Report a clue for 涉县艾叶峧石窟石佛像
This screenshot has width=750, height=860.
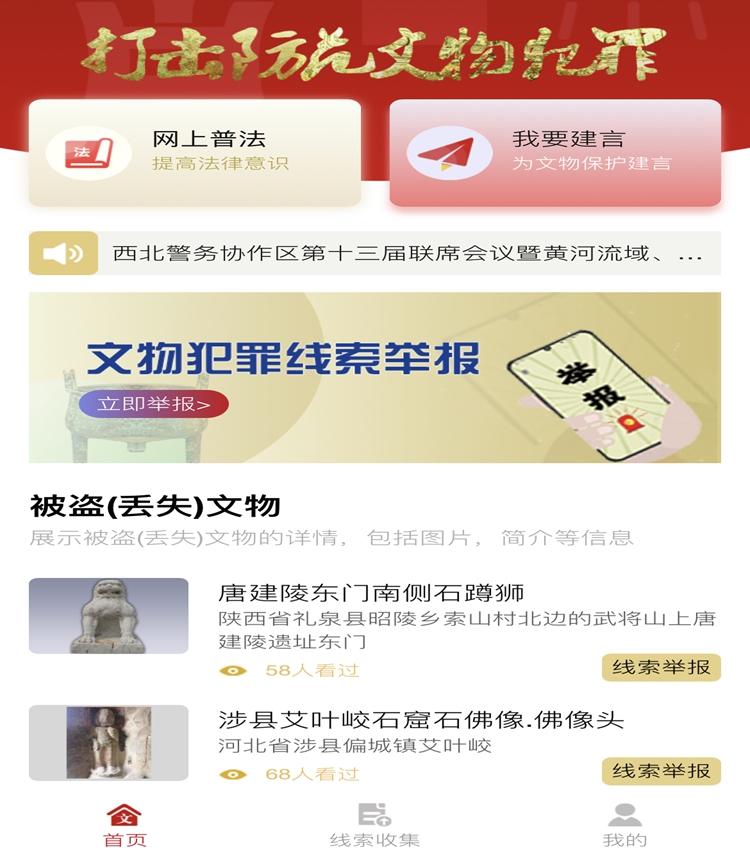point(661,771)
